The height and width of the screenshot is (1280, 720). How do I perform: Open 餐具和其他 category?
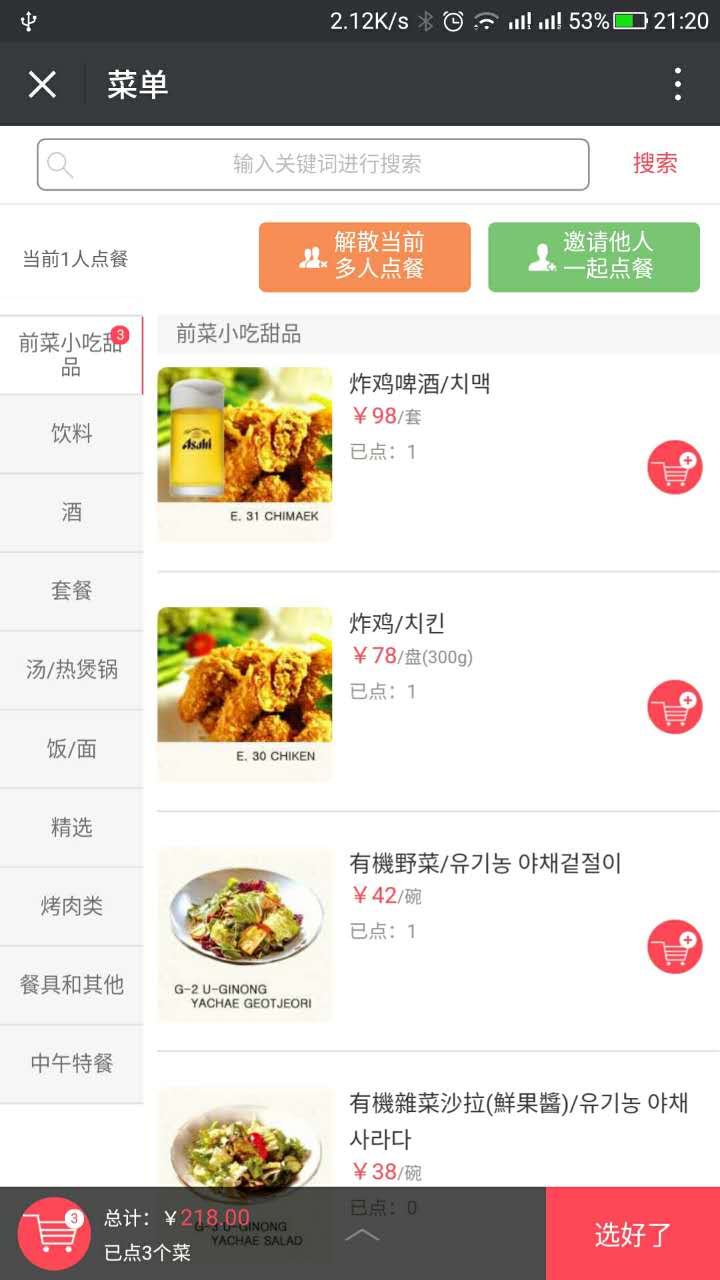pos(71,985)
